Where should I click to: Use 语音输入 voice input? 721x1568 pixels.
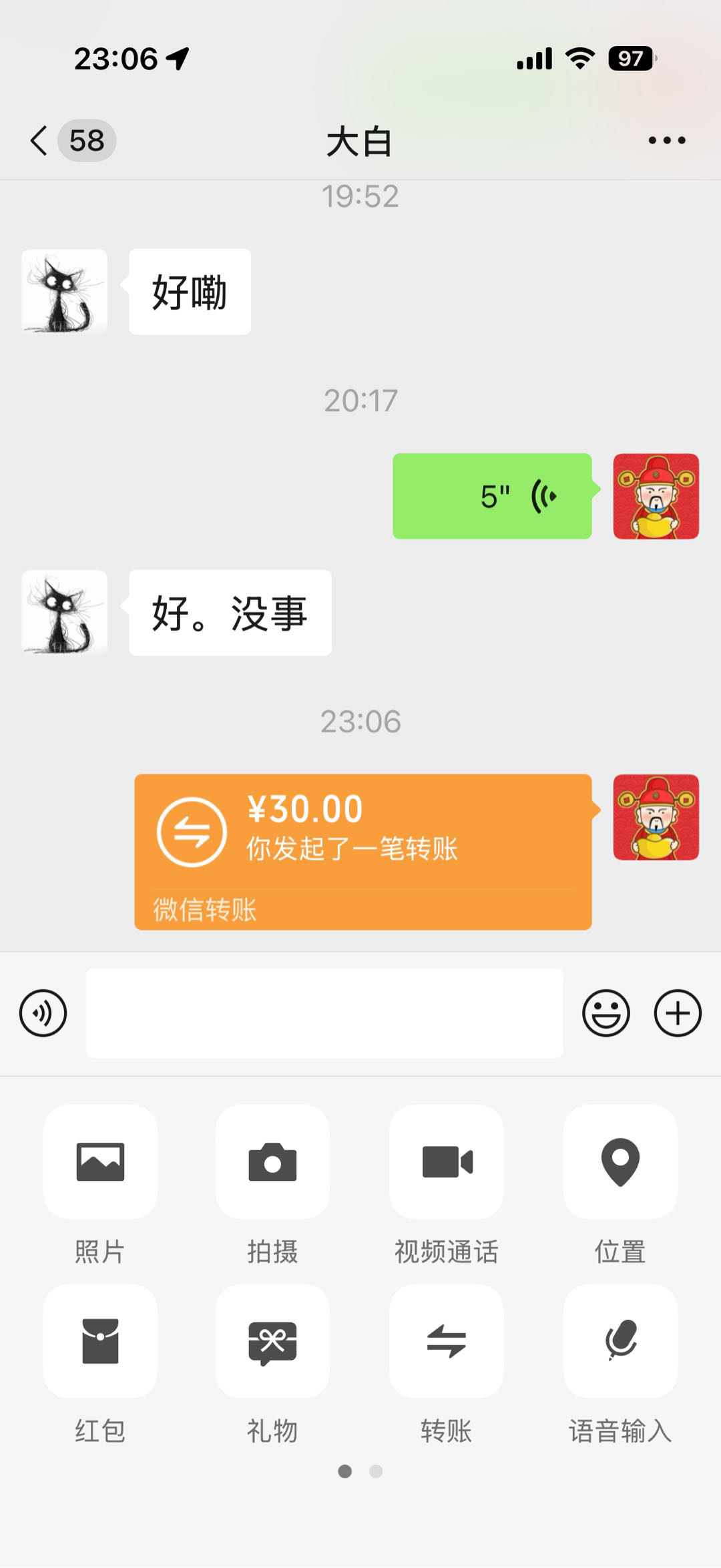point(620,1341)
